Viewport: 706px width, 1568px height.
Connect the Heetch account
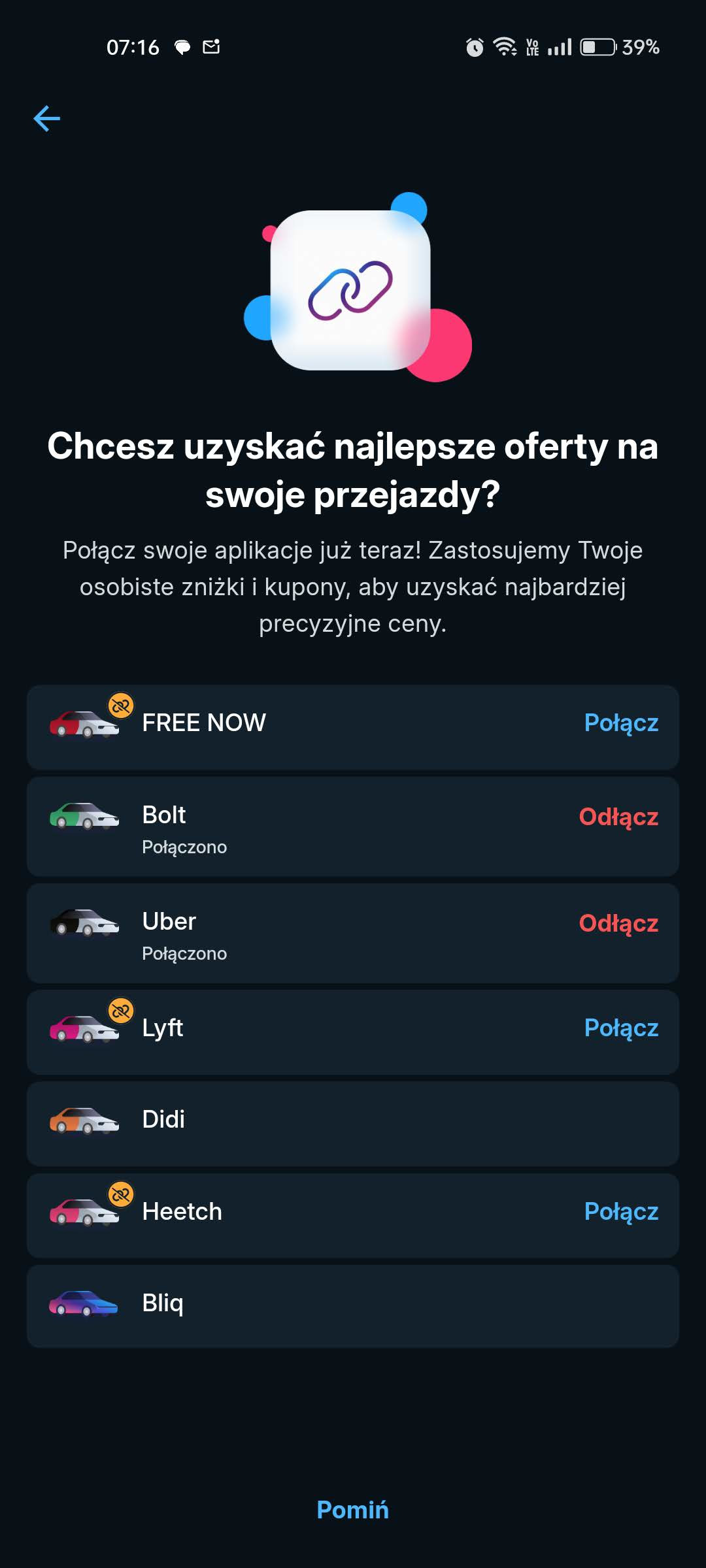pos(621,1211)
